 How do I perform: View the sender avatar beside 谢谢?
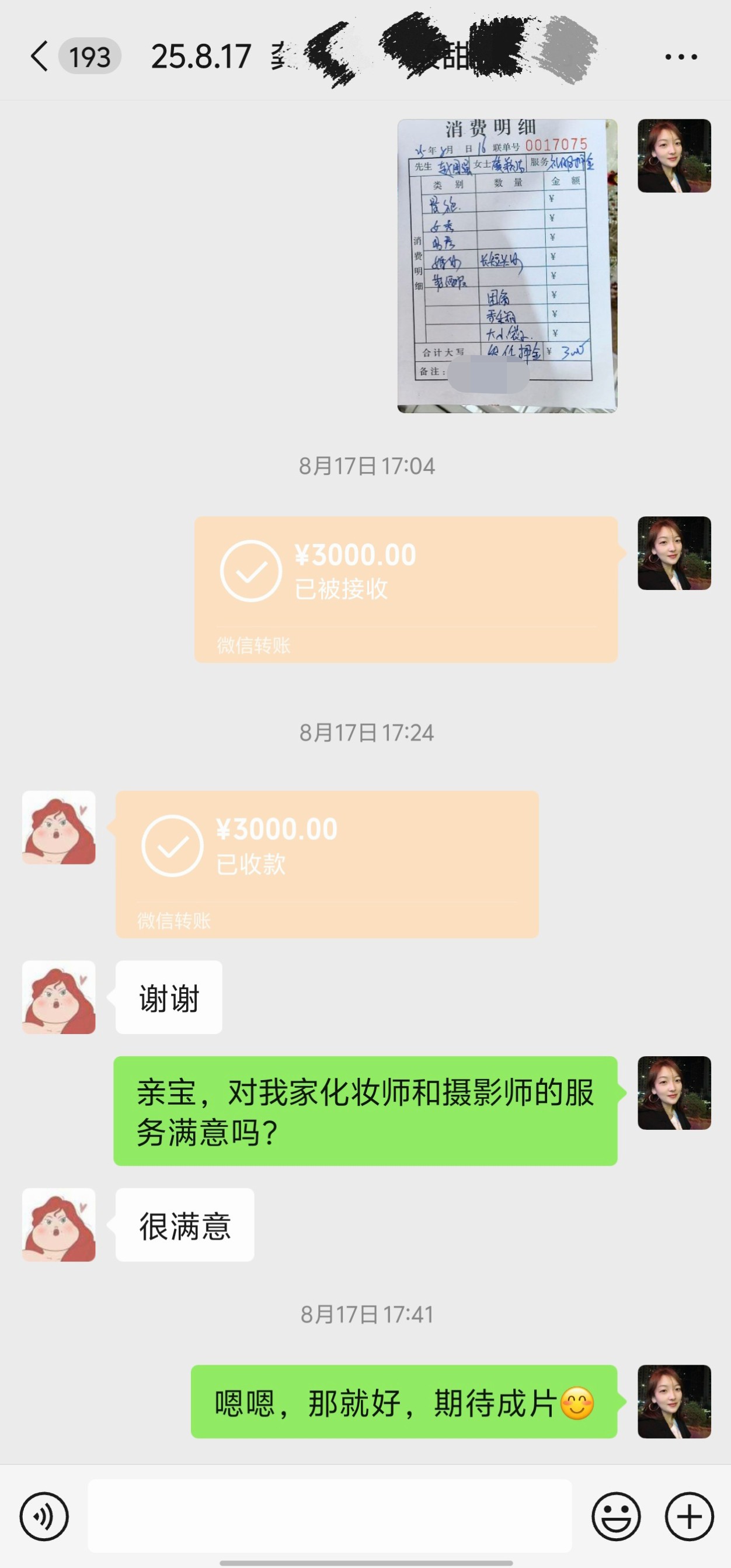[x=59, y=997]
